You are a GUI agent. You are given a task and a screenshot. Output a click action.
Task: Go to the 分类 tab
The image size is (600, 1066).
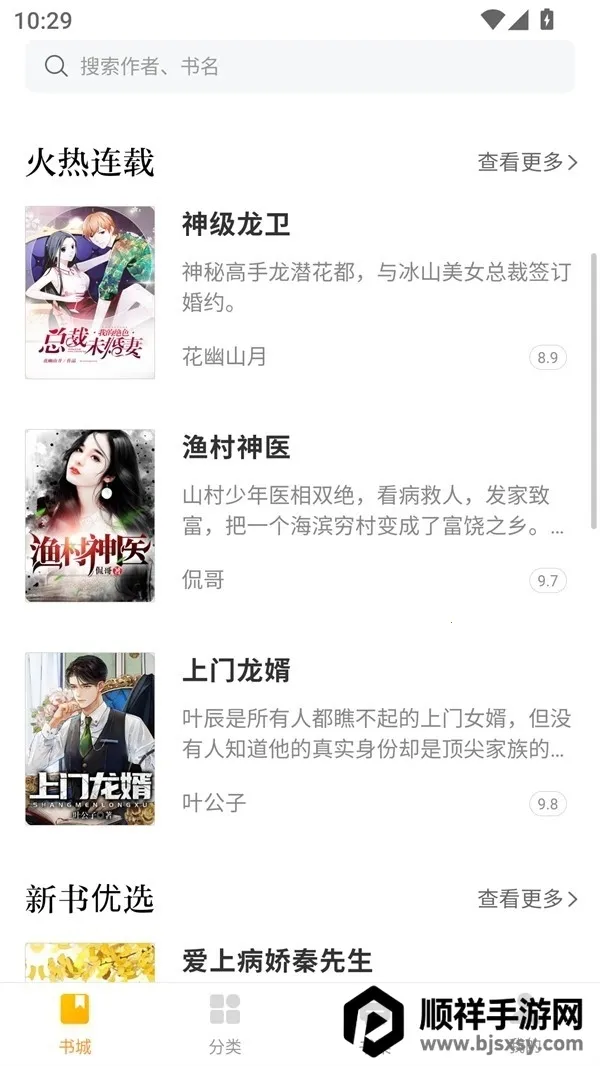click(x=225, y=1023)
